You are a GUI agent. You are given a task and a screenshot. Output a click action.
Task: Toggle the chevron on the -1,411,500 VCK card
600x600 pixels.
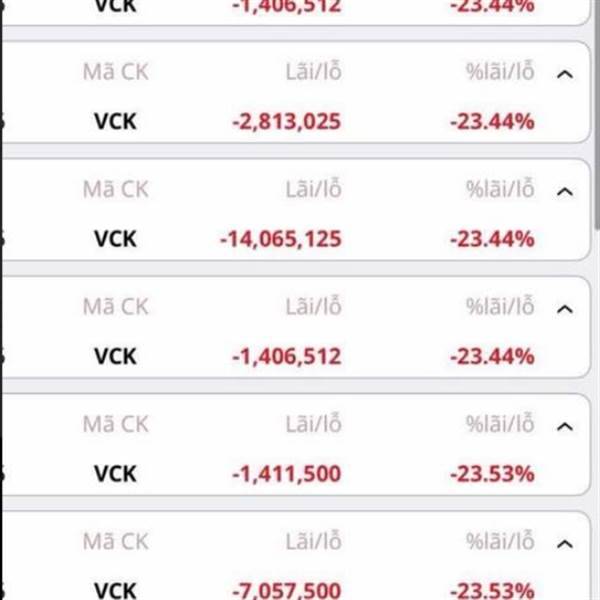(x=565, y=426)
